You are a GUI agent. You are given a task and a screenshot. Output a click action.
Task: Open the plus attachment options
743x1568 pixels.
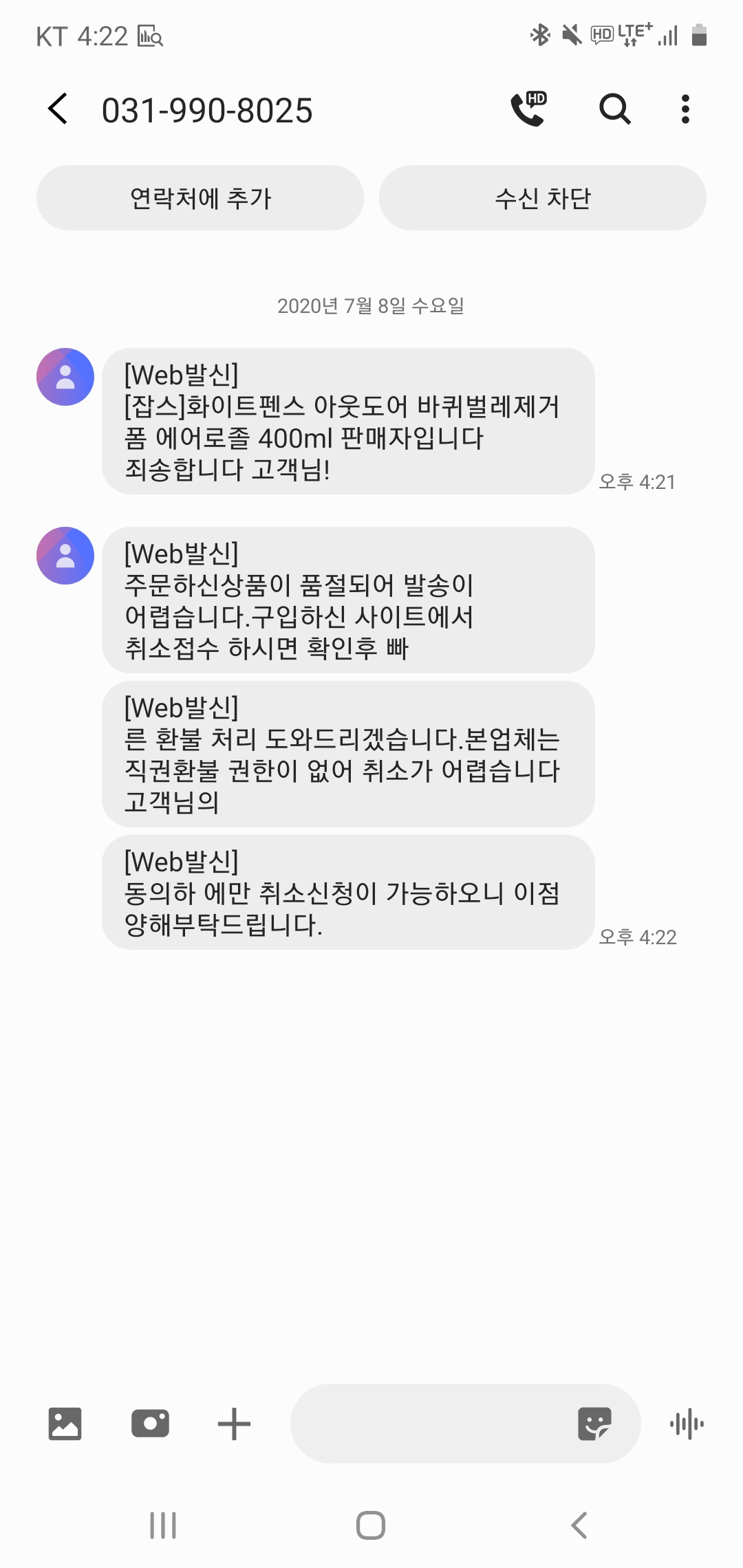pos(234,1424)
